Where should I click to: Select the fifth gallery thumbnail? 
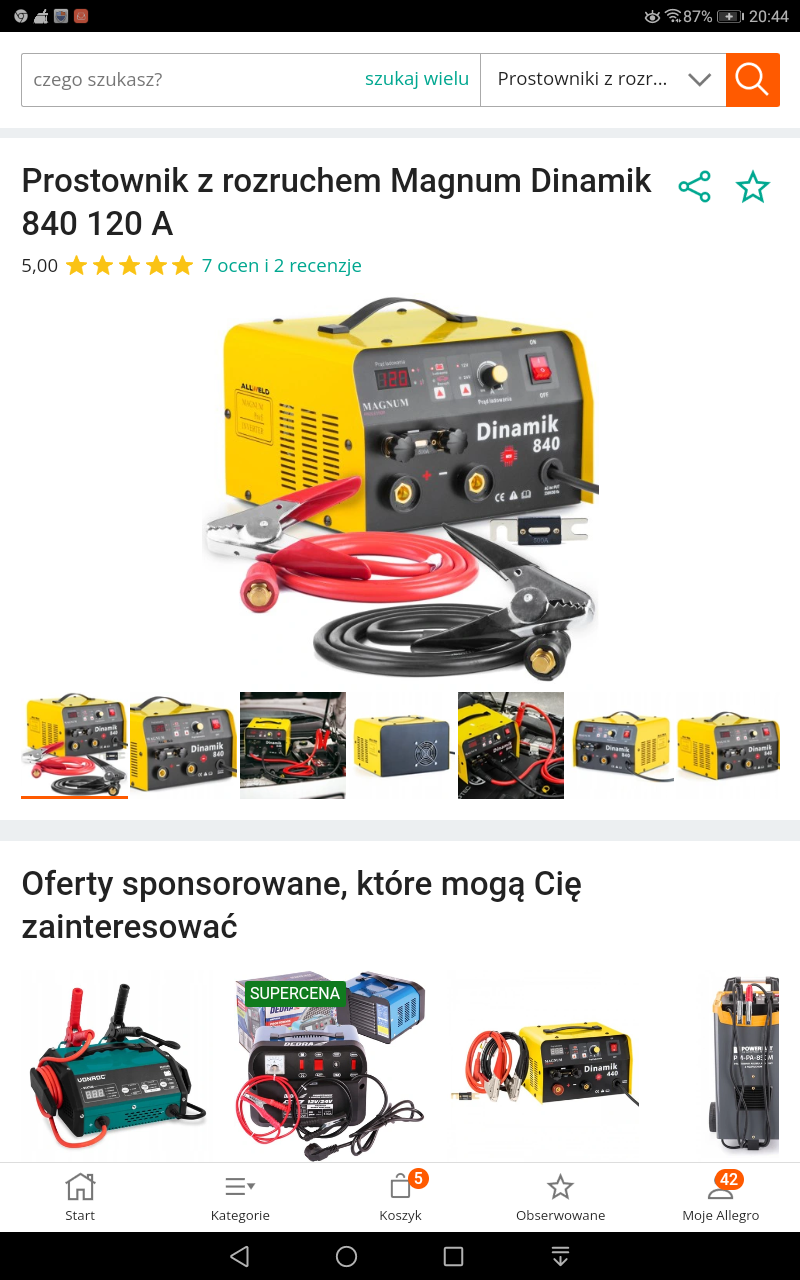pos(510,745)
